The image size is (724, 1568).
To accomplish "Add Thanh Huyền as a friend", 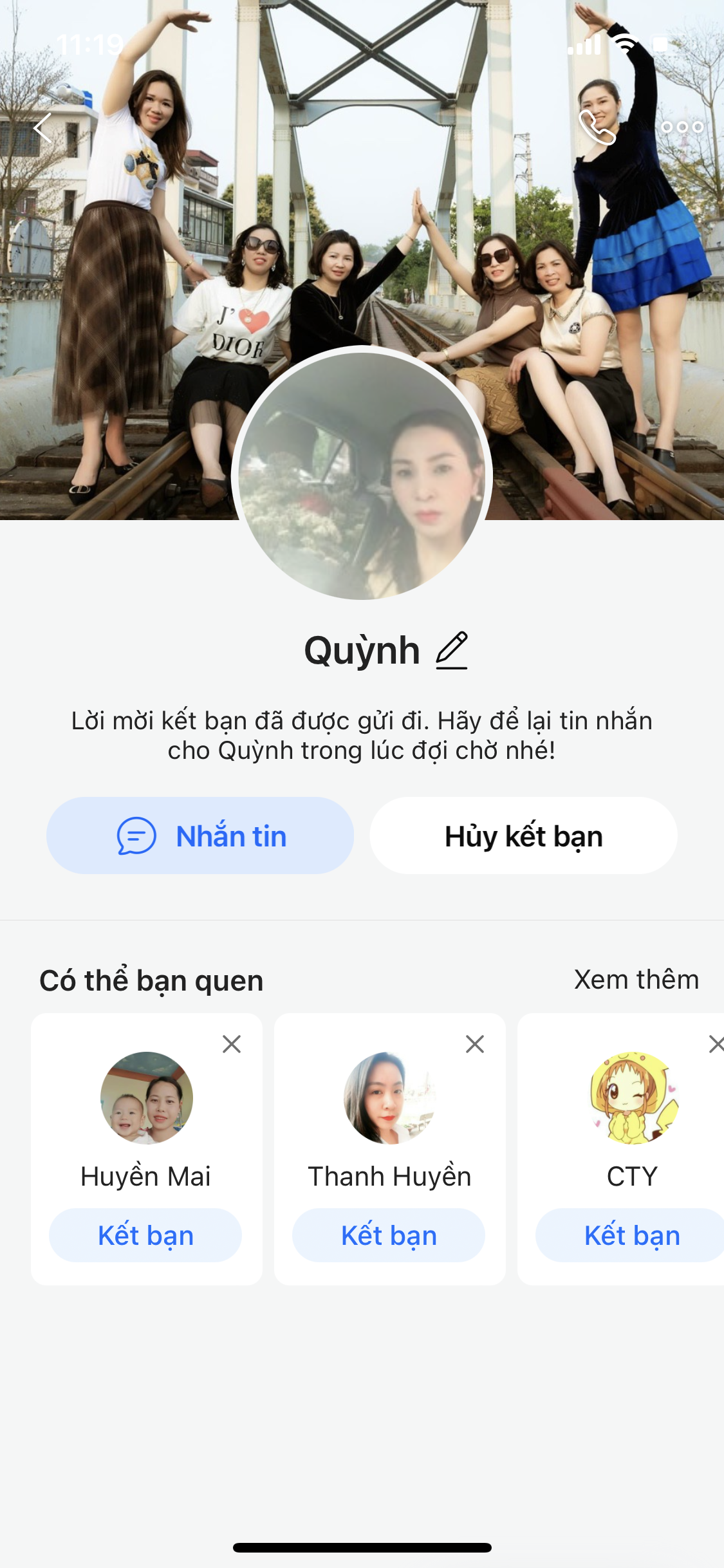I will (389, 1235).
